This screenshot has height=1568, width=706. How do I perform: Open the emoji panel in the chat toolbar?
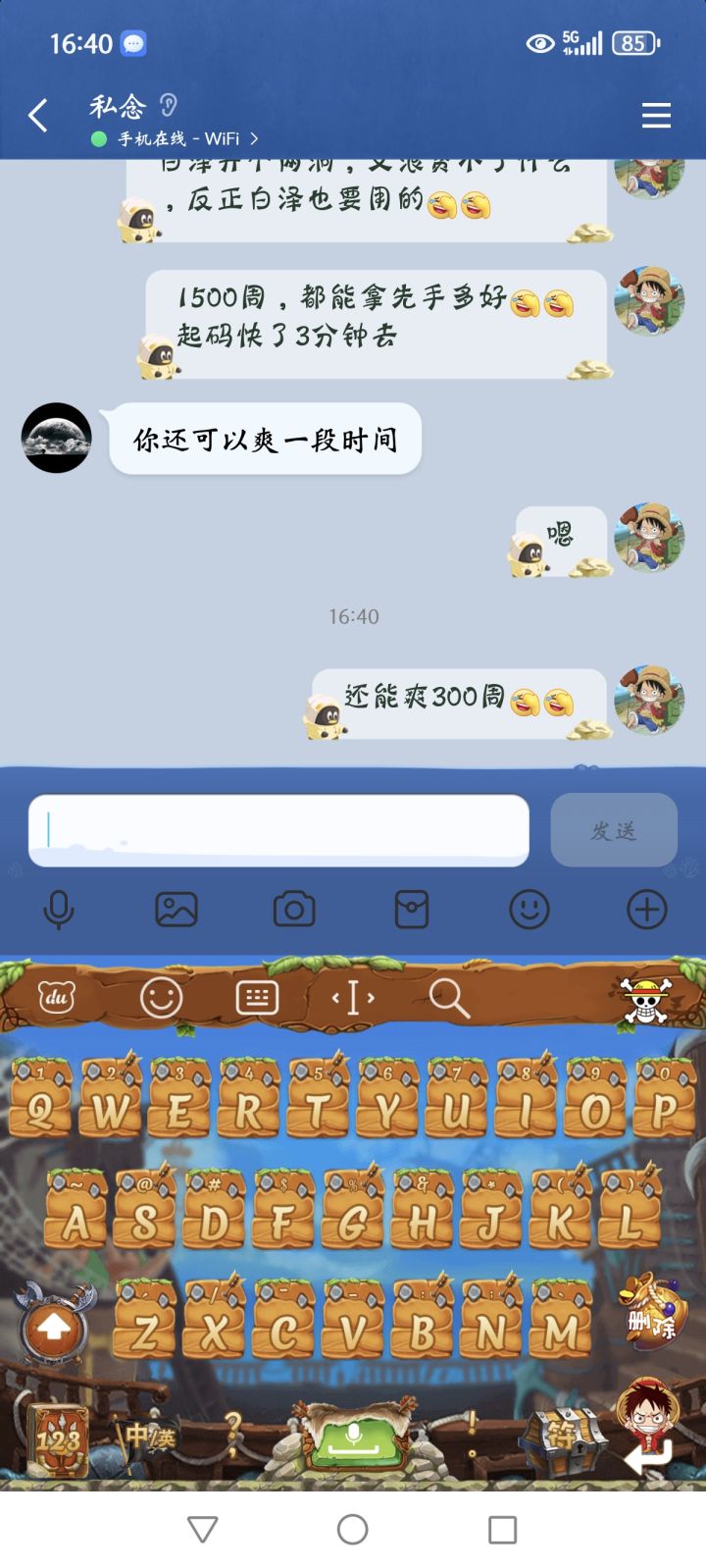pyautogui.click(x=530, y=910)
